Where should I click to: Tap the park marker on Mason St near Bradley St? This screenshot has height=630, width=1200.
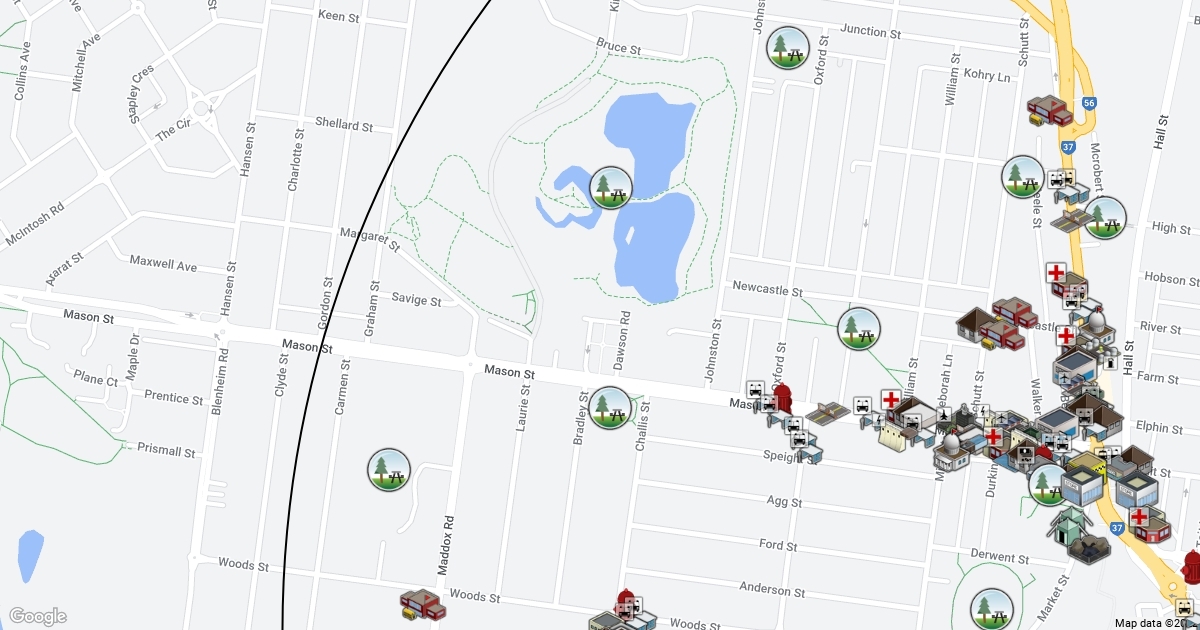click(608, 408)
